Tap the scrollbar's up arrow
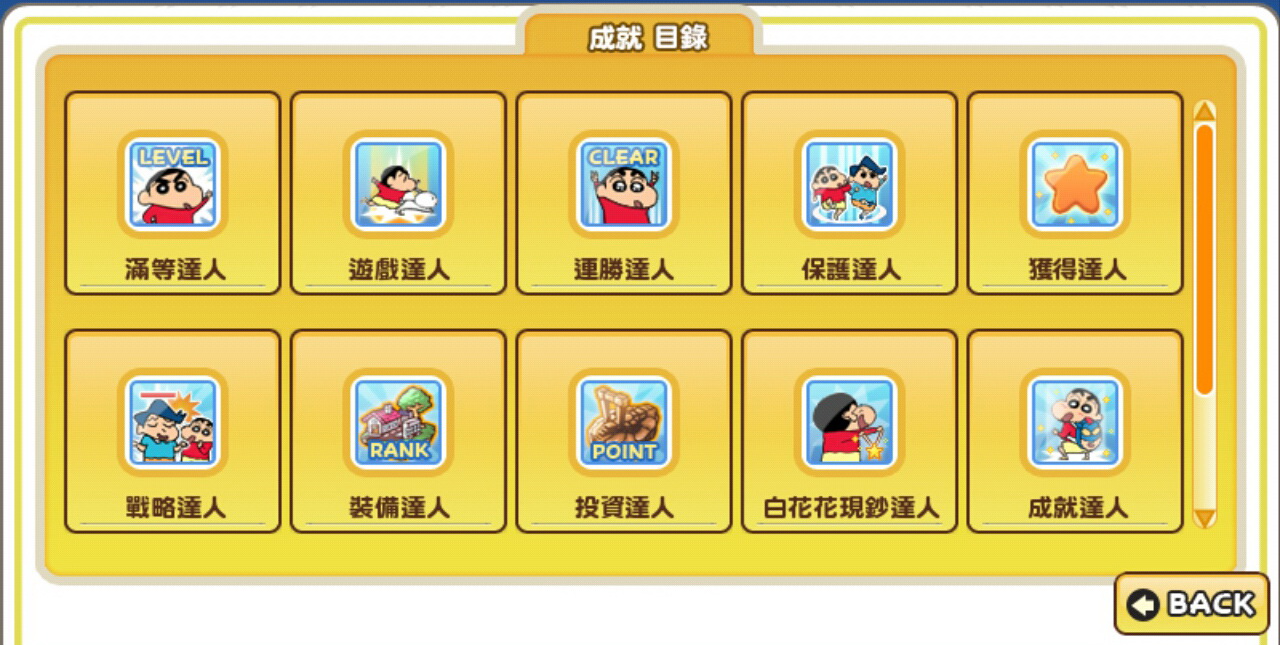The height and width of the screenshot is (645, 1280). click(1205, 110)
